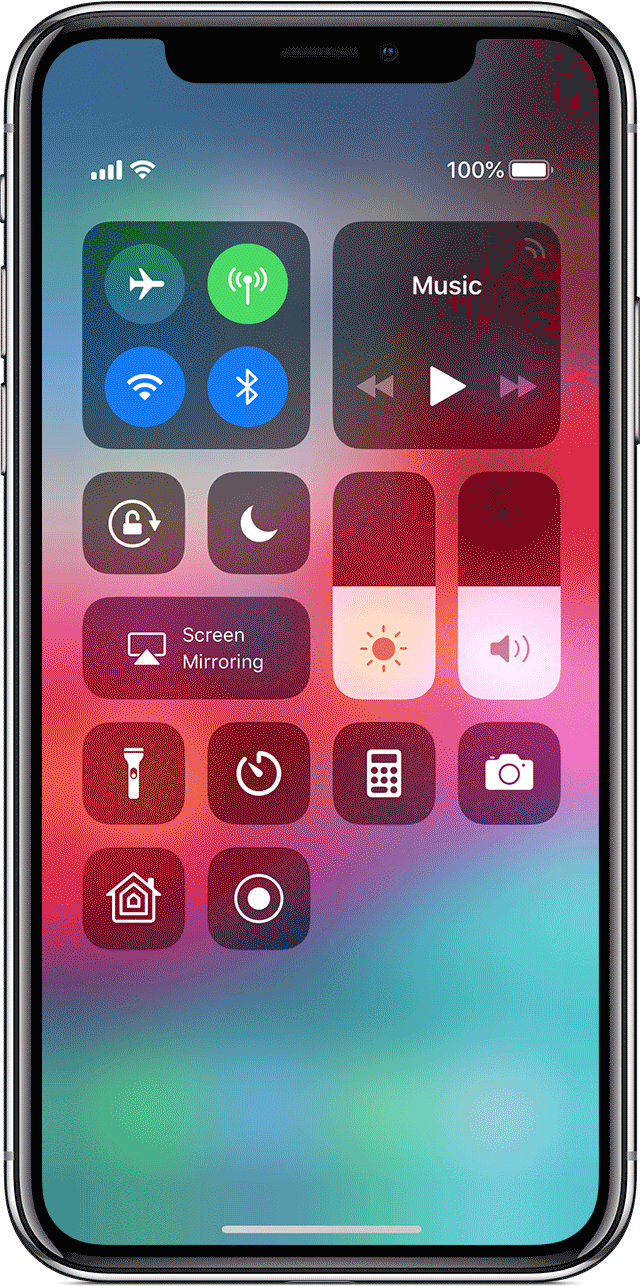Turn on the flashlight
This screenshot has width=640, height=1286.
pos(134,773)
